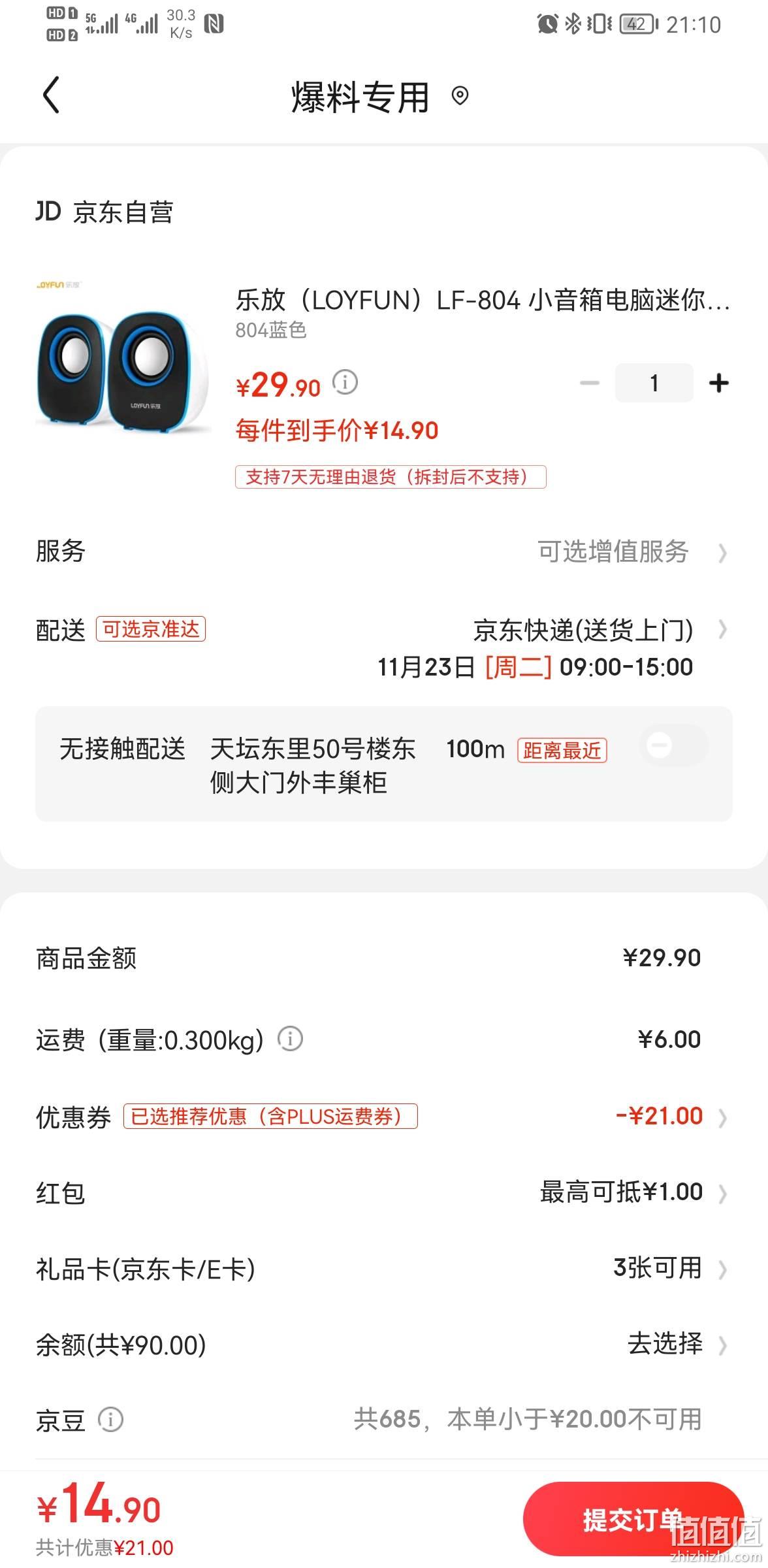Screen dimensions: 768x1568
Task: Open the location pin next to 爆料专用
Action: [460, 96]
